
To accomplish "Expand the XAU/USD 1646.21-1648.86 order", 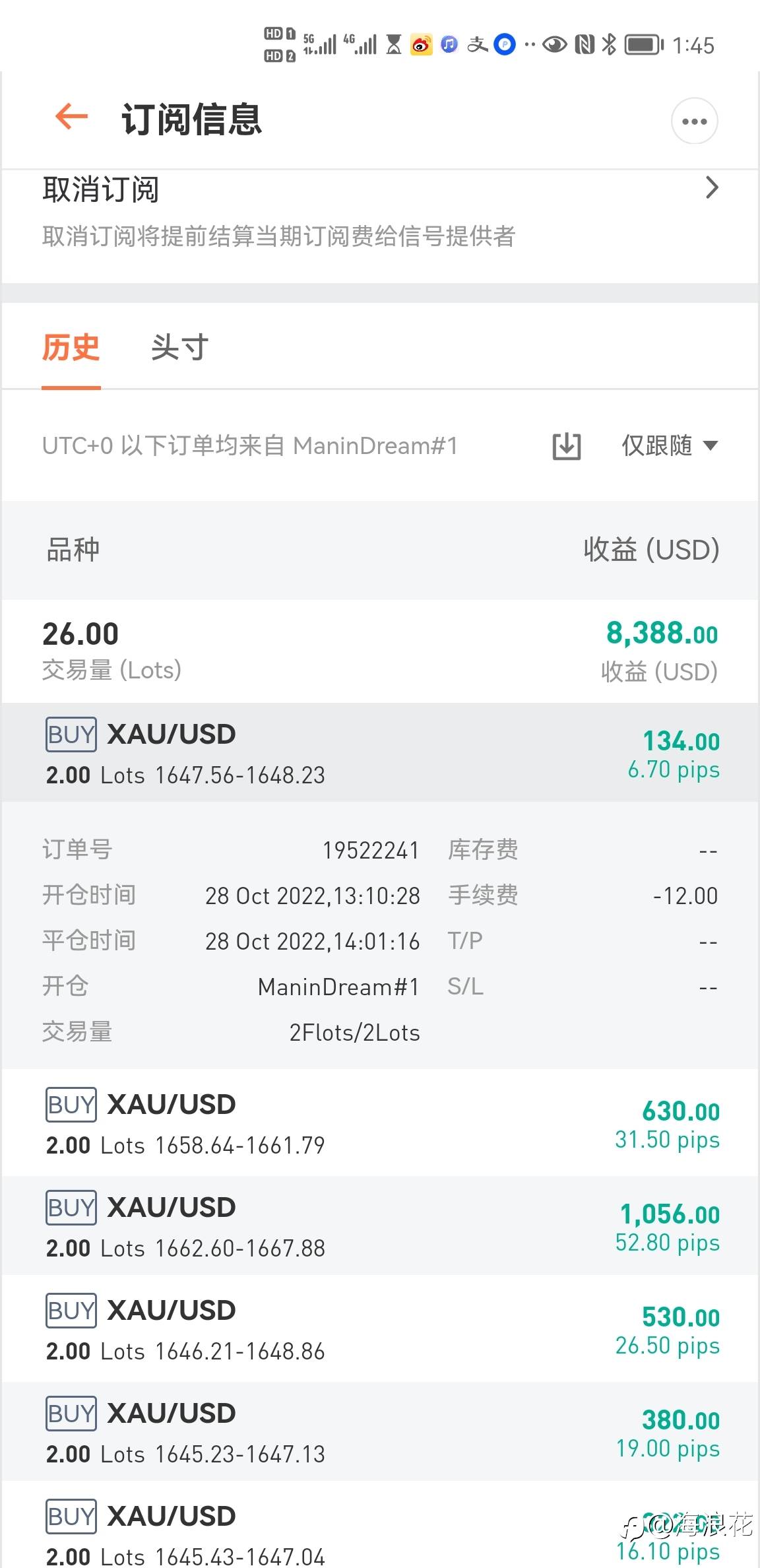I will tap(379, 1329).
